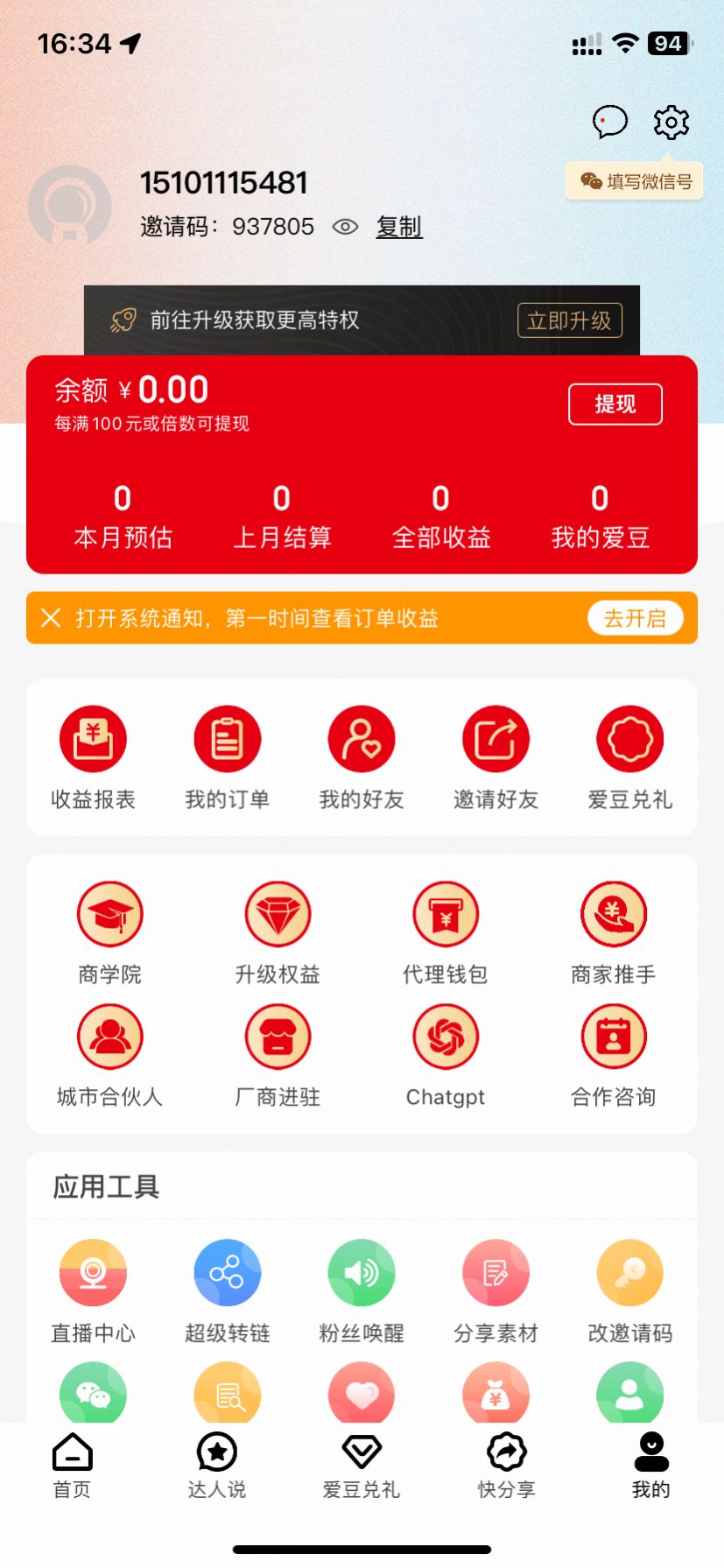Toggle the invitation code eye visibility
The image size is (724, 1568).
(x=345, y=227)
